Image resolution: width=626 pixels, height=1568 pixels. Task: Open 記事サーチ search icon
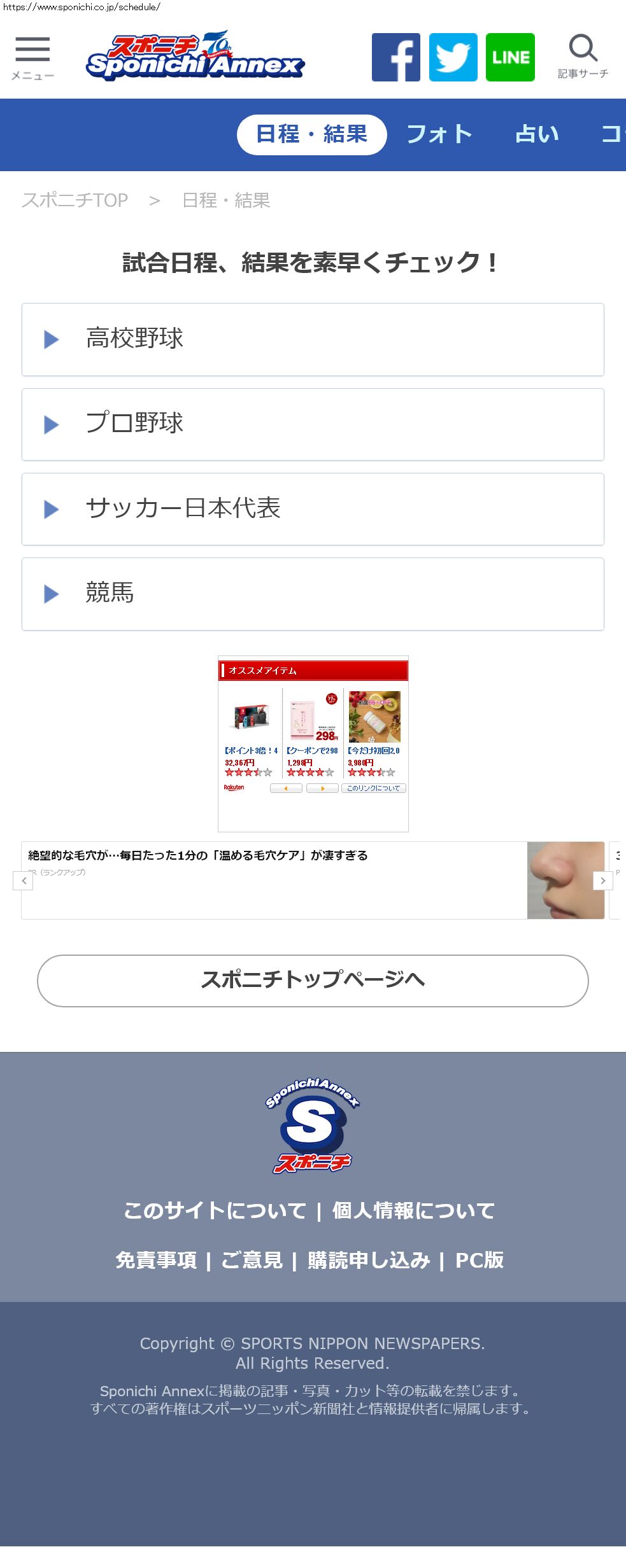pos(583,56)
